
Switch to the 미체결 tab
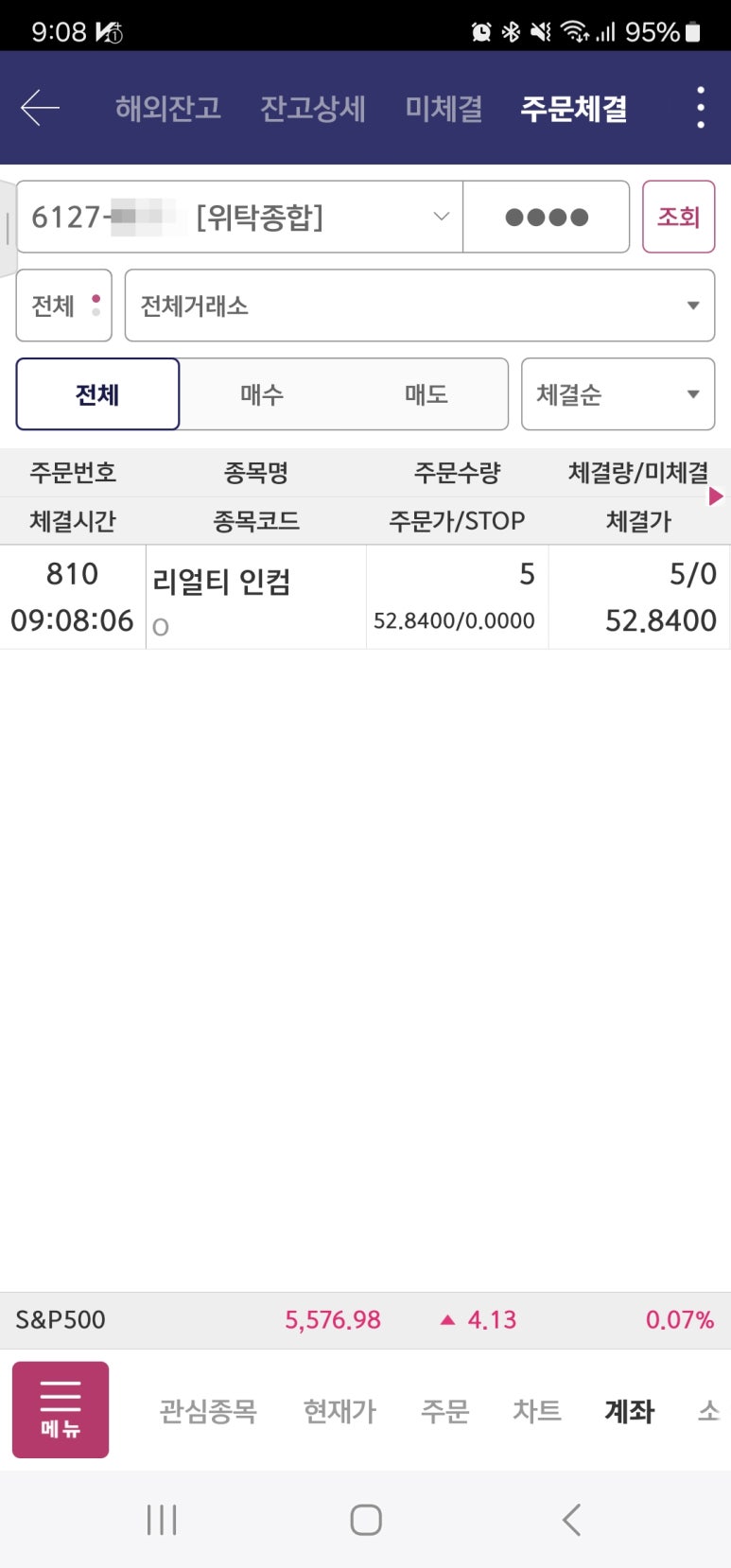444,109
